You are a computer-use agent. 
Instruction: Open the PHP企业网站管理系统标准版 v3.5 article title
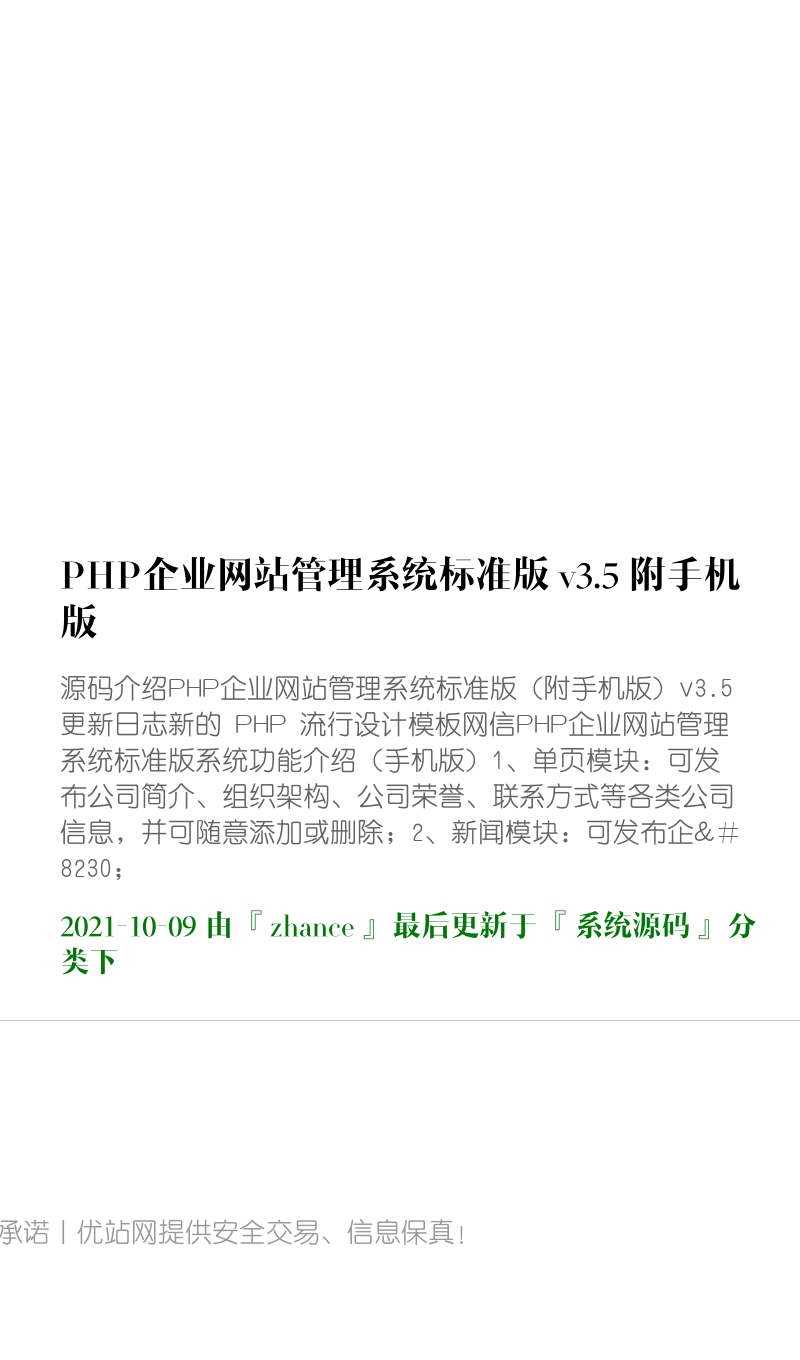400,598
